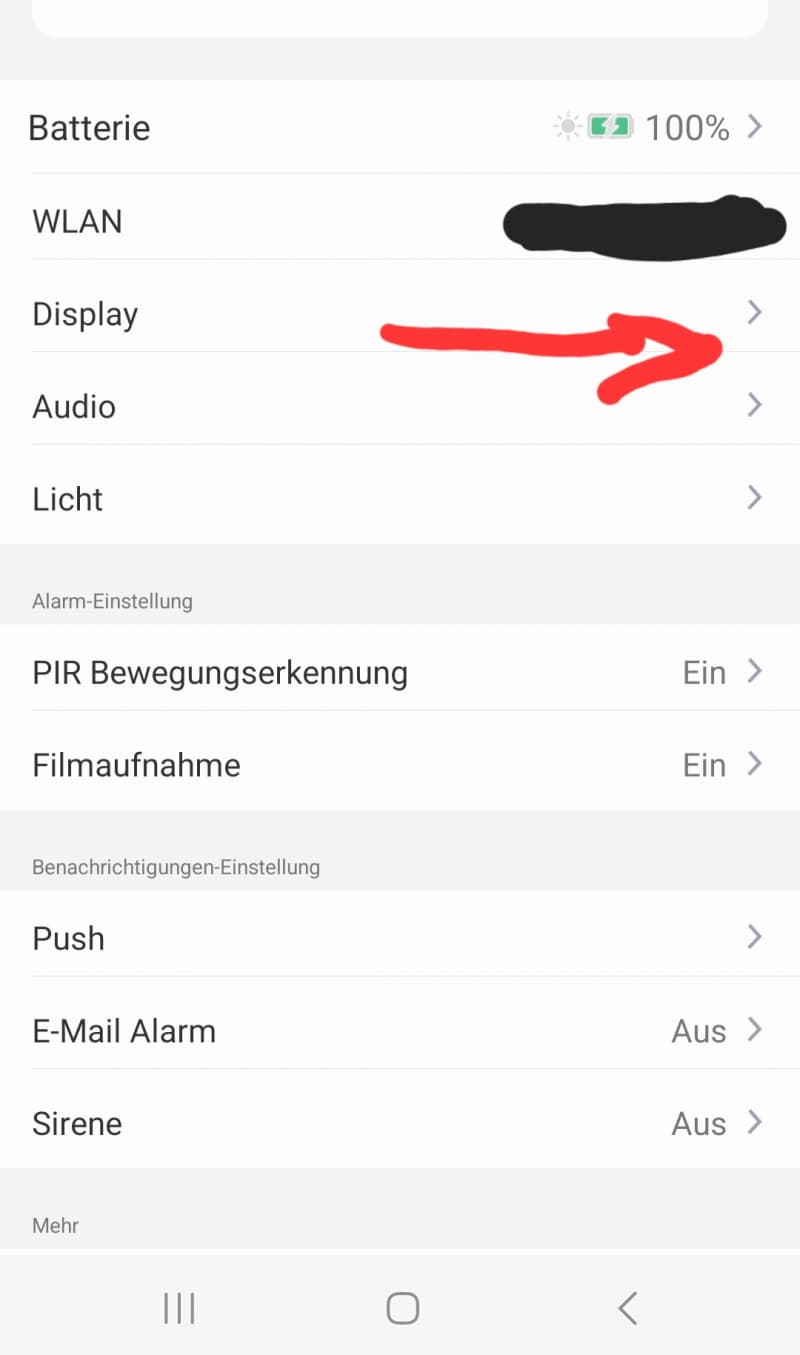The image size is (800, 1355).
Task: Open the Audio settings
Action: tap(400, 405)
